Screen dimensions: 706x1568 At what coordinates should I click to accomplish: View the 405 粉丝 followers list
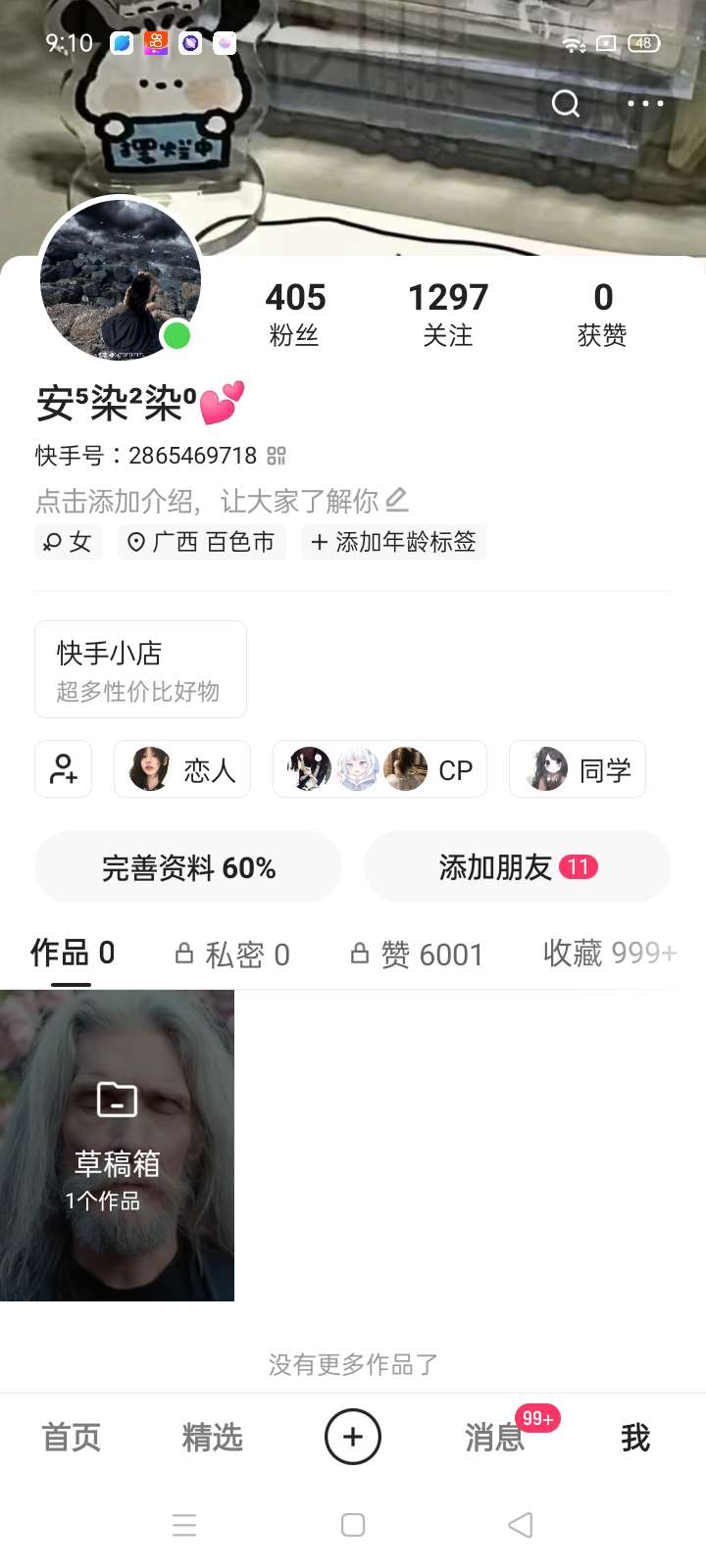(x=295, y=314)
